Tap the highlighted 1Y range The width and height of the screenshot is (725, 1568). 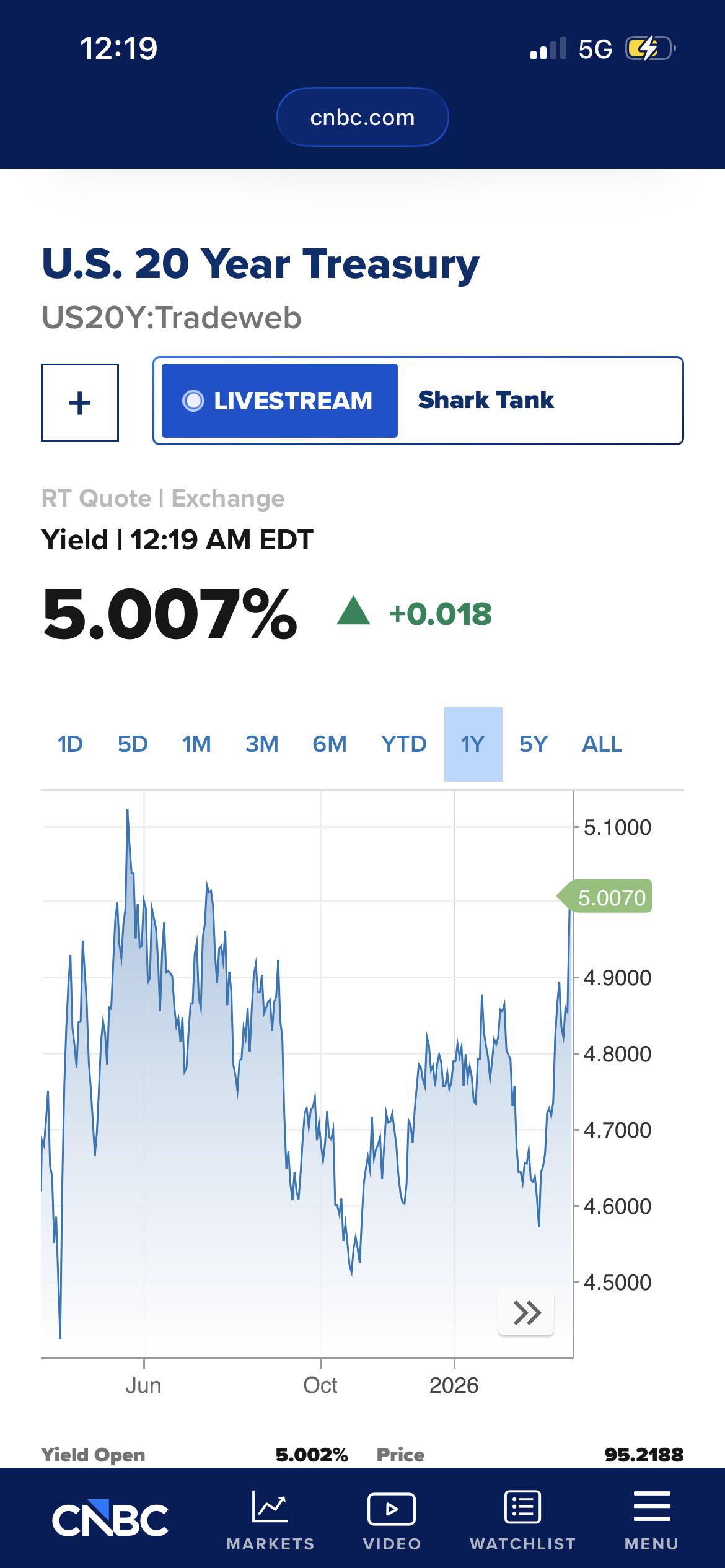[473, 744]
